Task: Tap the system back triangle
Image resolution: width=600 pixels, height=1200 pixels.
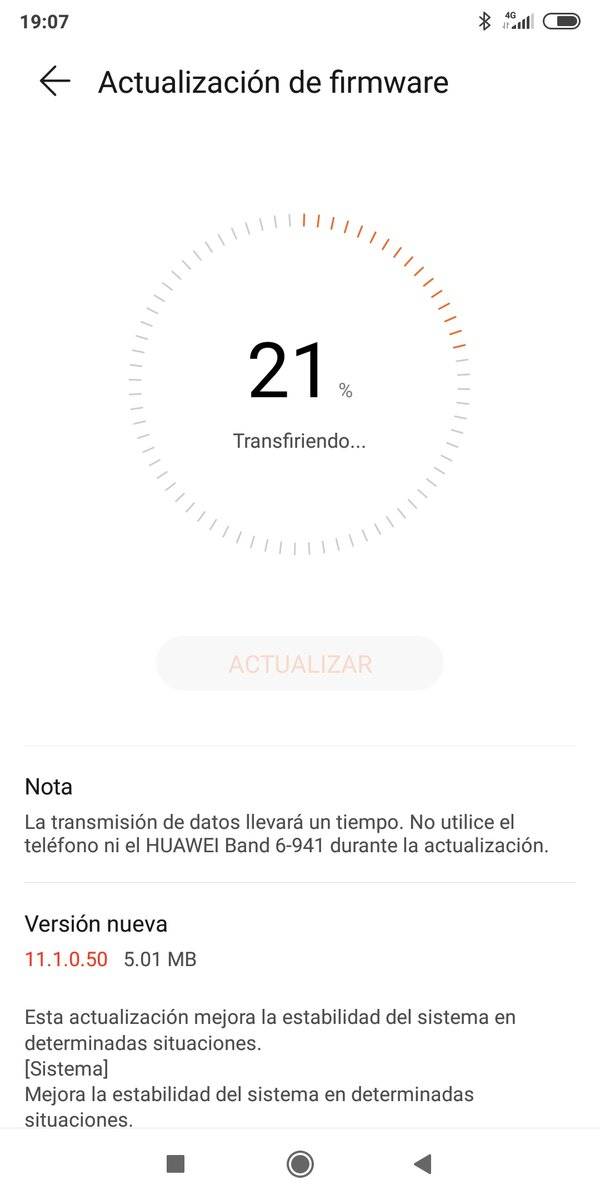Action: click(423, 1163)
